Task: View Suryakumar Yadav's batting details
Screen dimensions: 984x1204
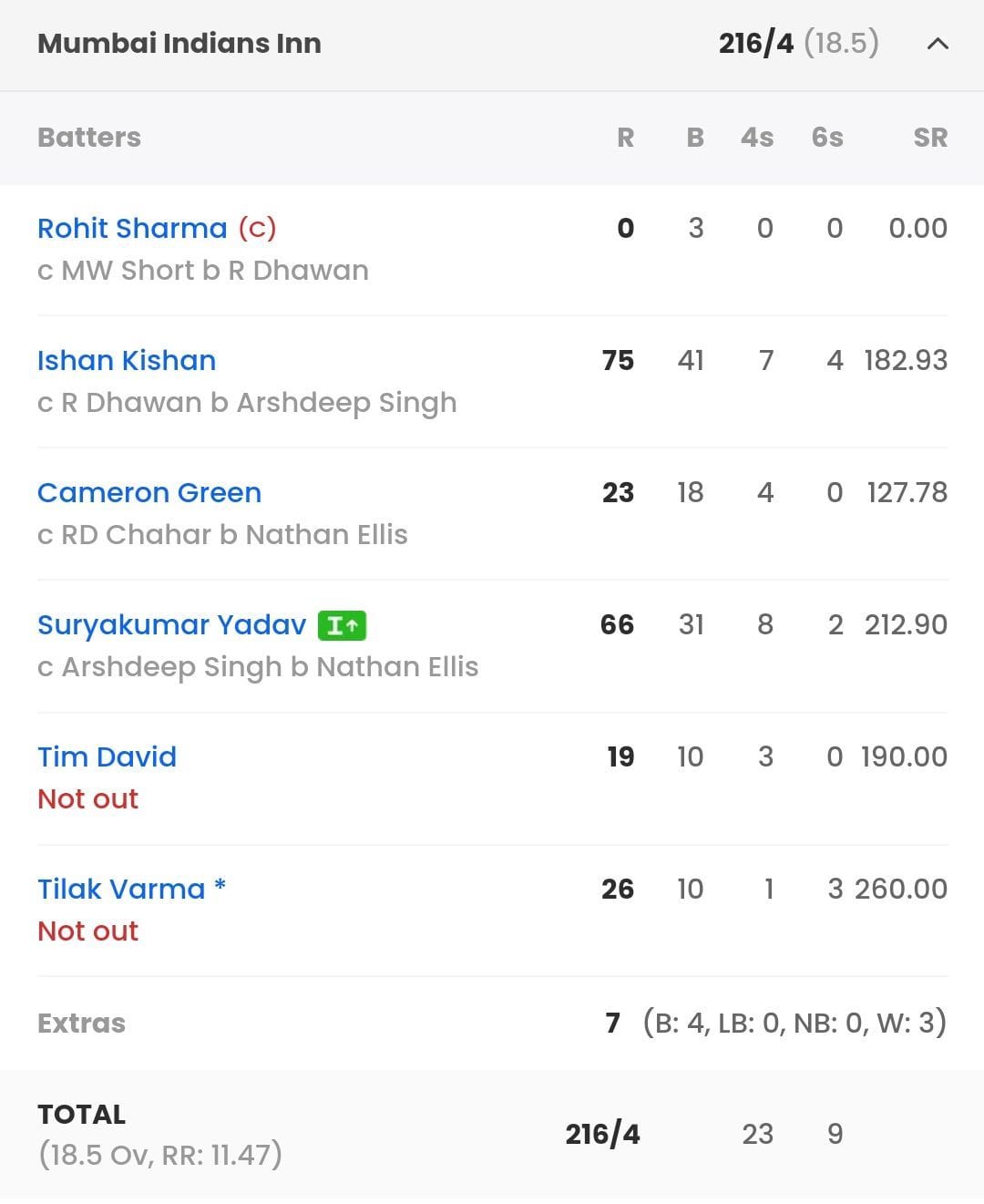Action: 171,625
